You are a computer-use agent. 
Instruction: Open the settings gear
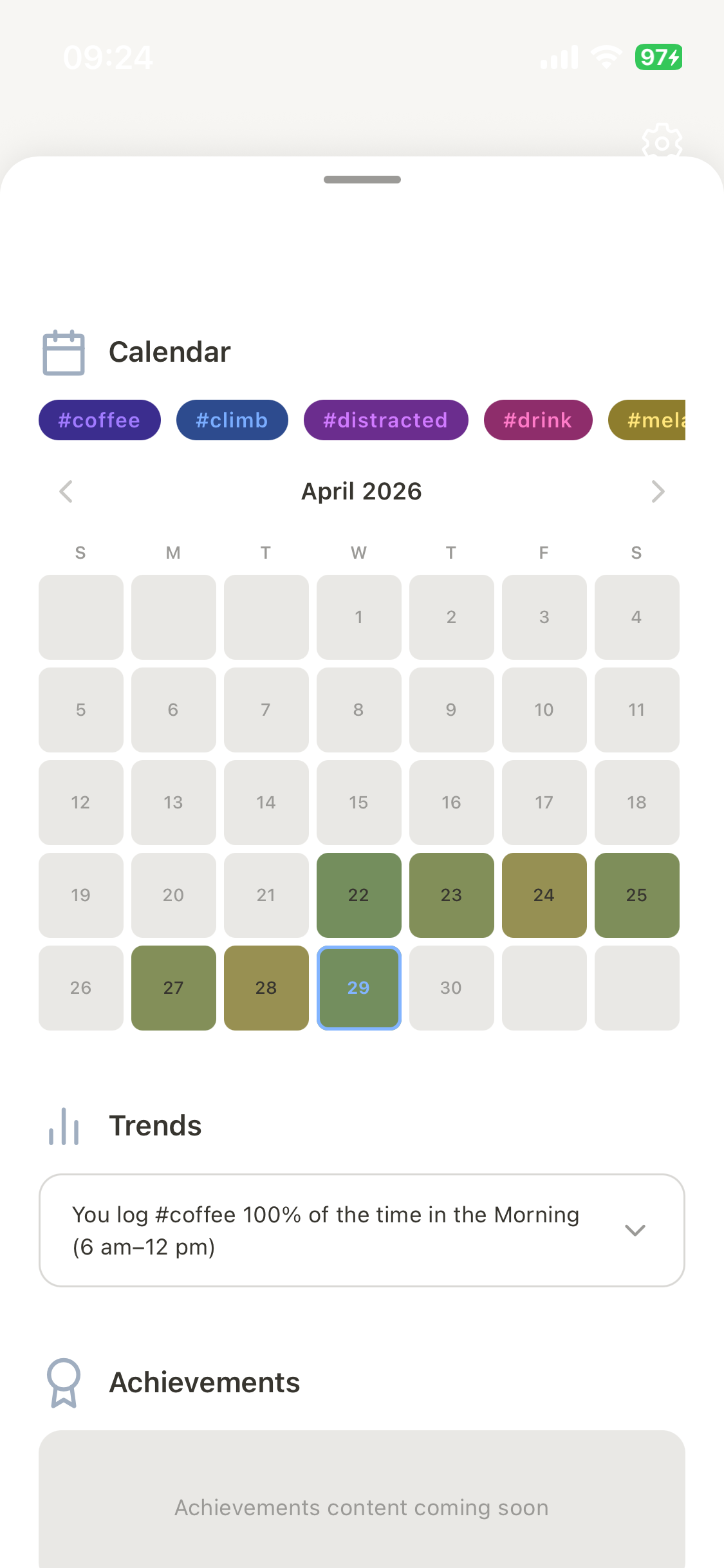coord(662,143)
